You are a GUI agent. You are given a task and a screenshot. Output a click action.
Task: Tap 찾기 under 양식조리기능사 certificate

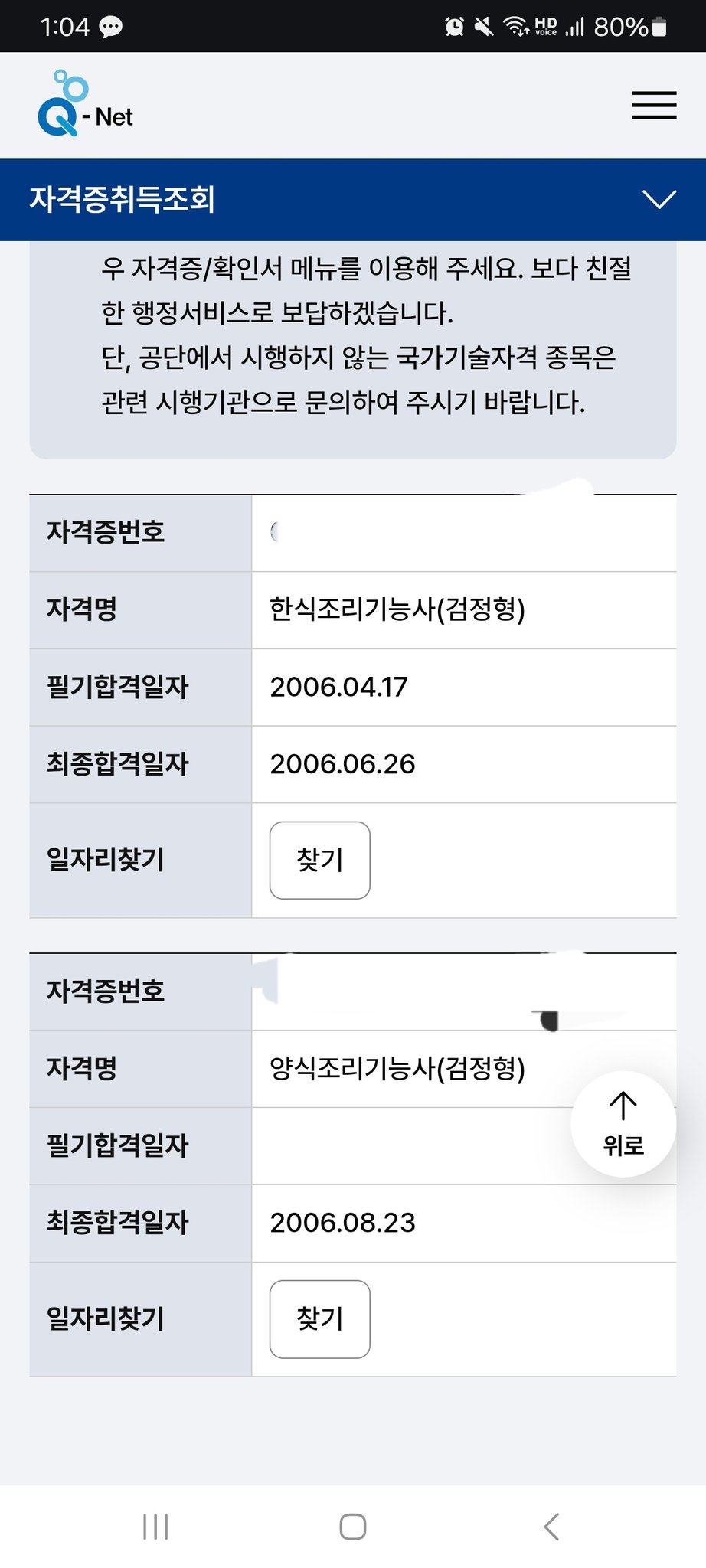click(x=319, y=1318)
